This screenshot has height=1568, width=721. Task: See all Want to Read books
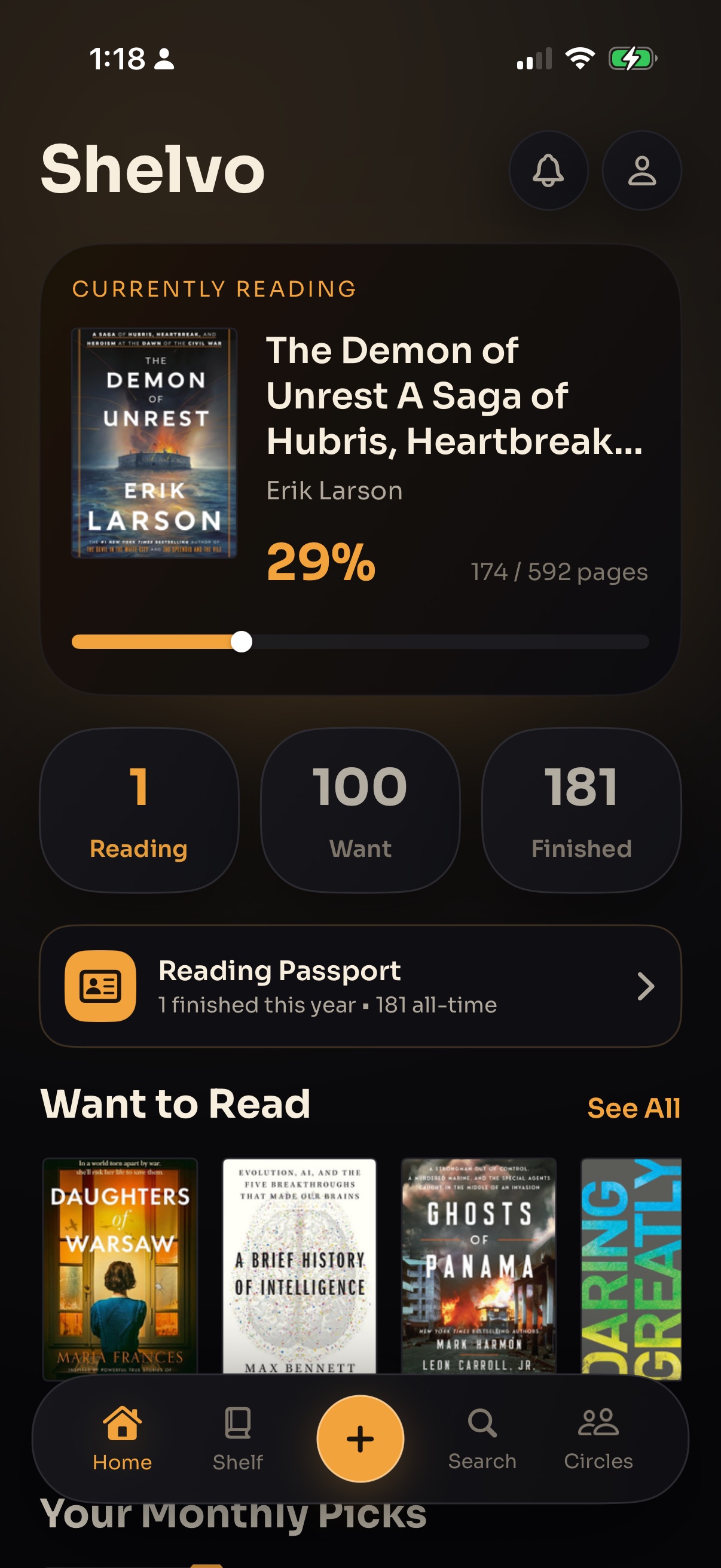pos(633,1108)
